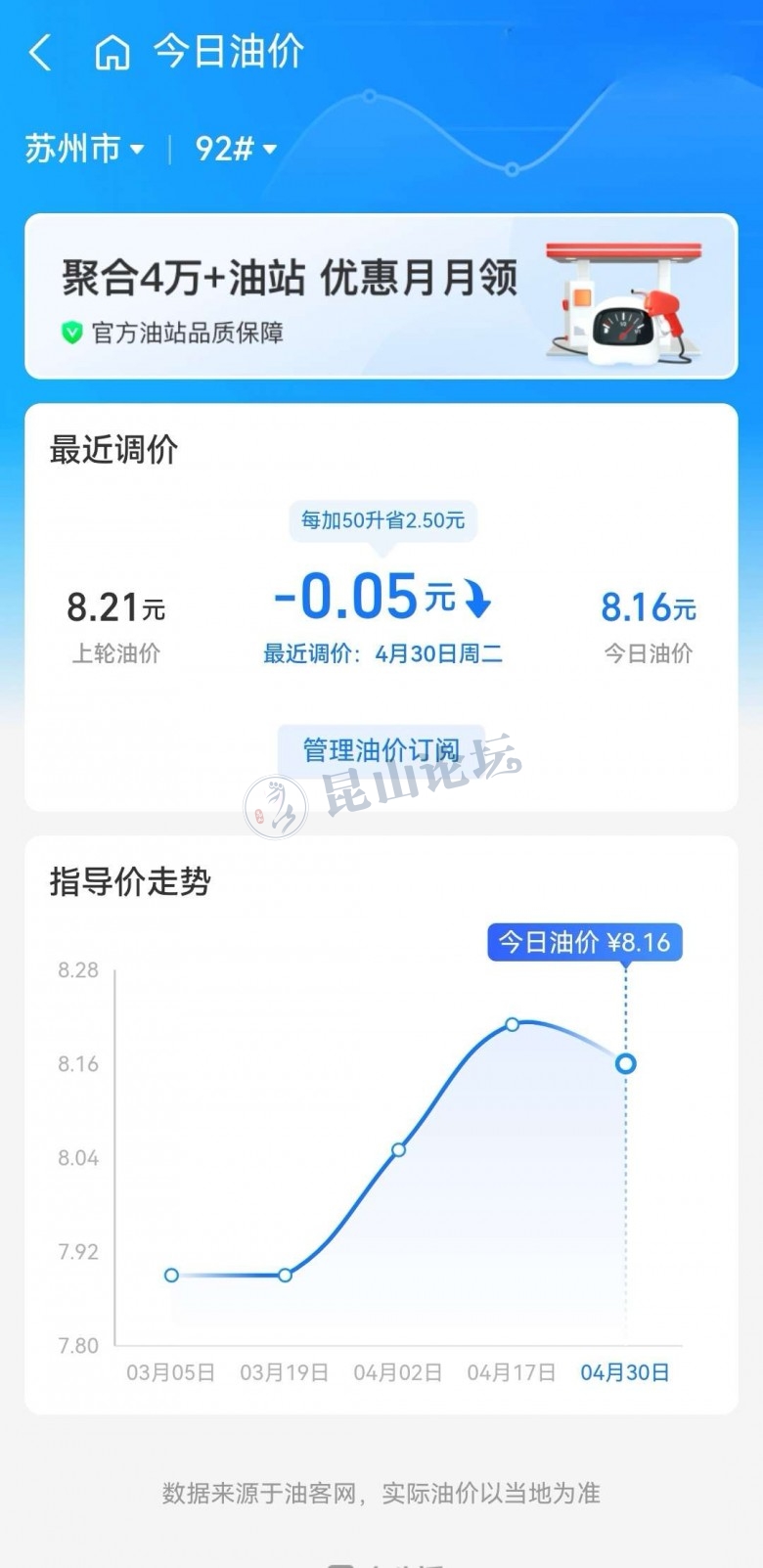Select the 04月02日 point on the chart
Image resolution: width=763 pixels, height=1568 pixels.
pos(398,1149)
